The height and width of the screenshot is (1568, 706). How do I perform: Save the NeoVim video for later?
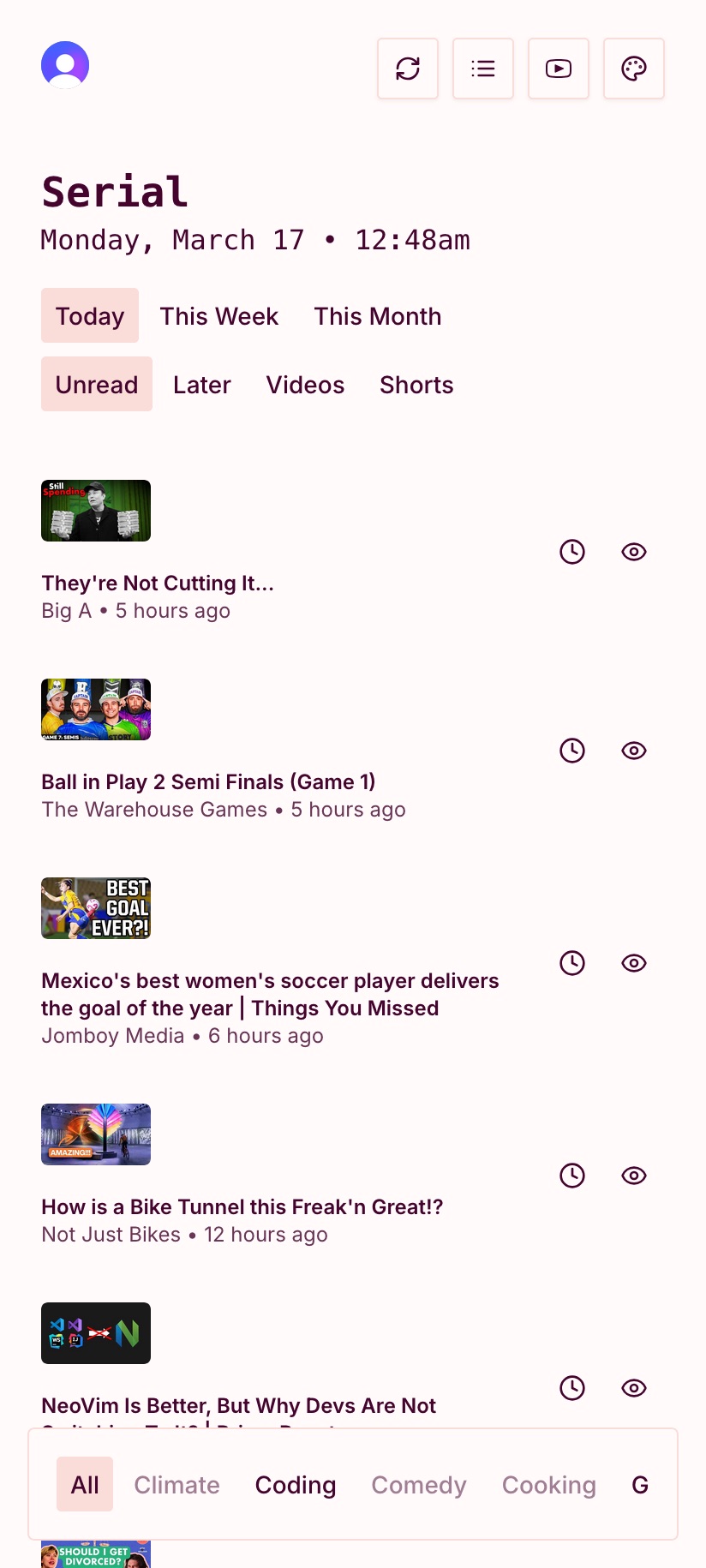point(572,1388)
